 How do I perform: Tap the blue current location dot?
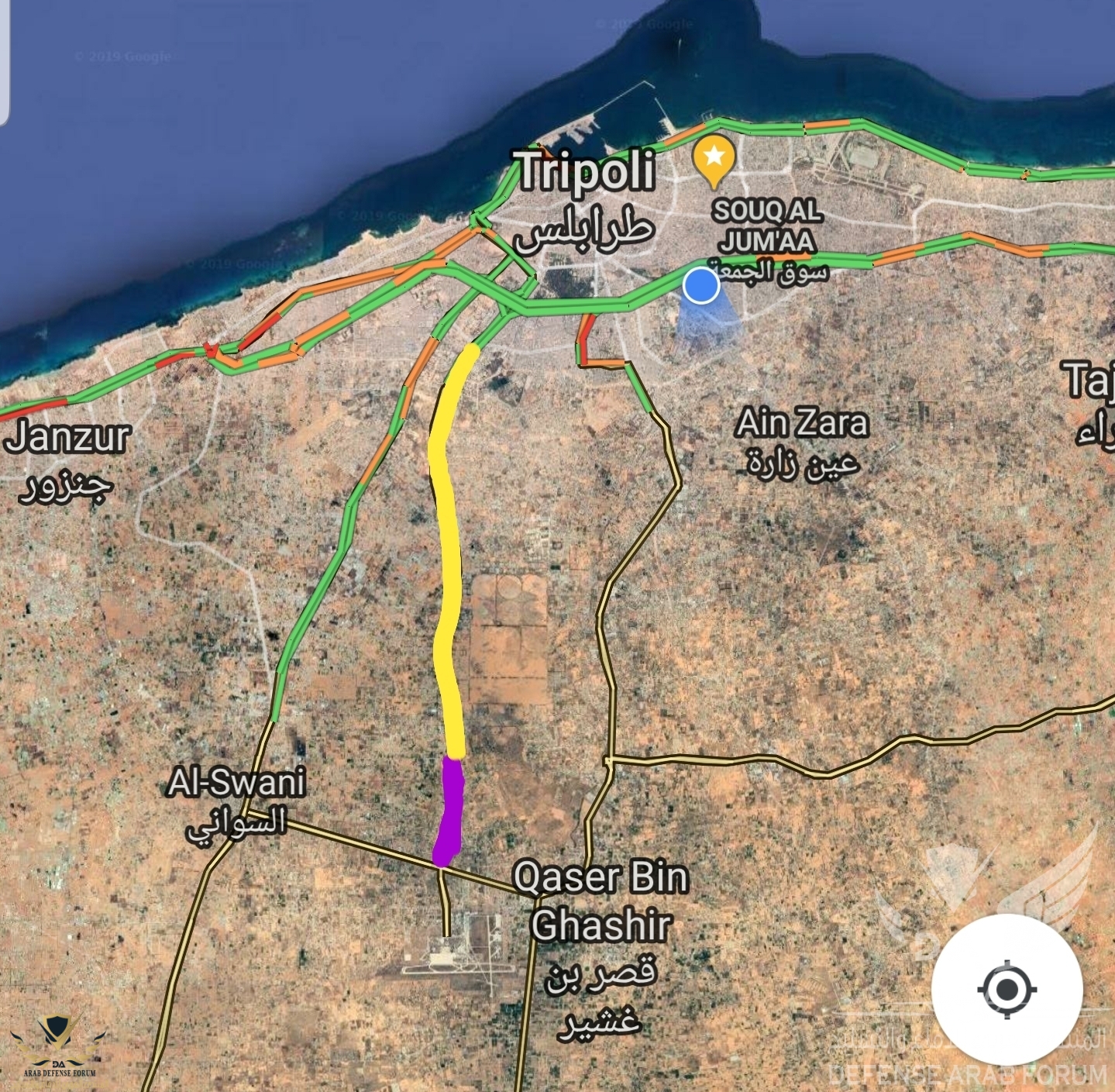(x=701, y=285)
